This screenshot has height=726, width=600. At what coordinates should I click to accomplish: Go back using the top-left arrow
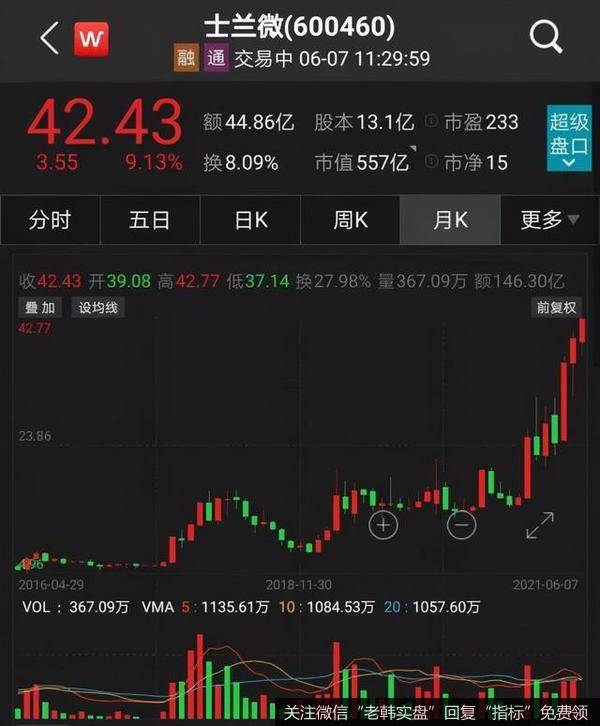pos(49,38)
